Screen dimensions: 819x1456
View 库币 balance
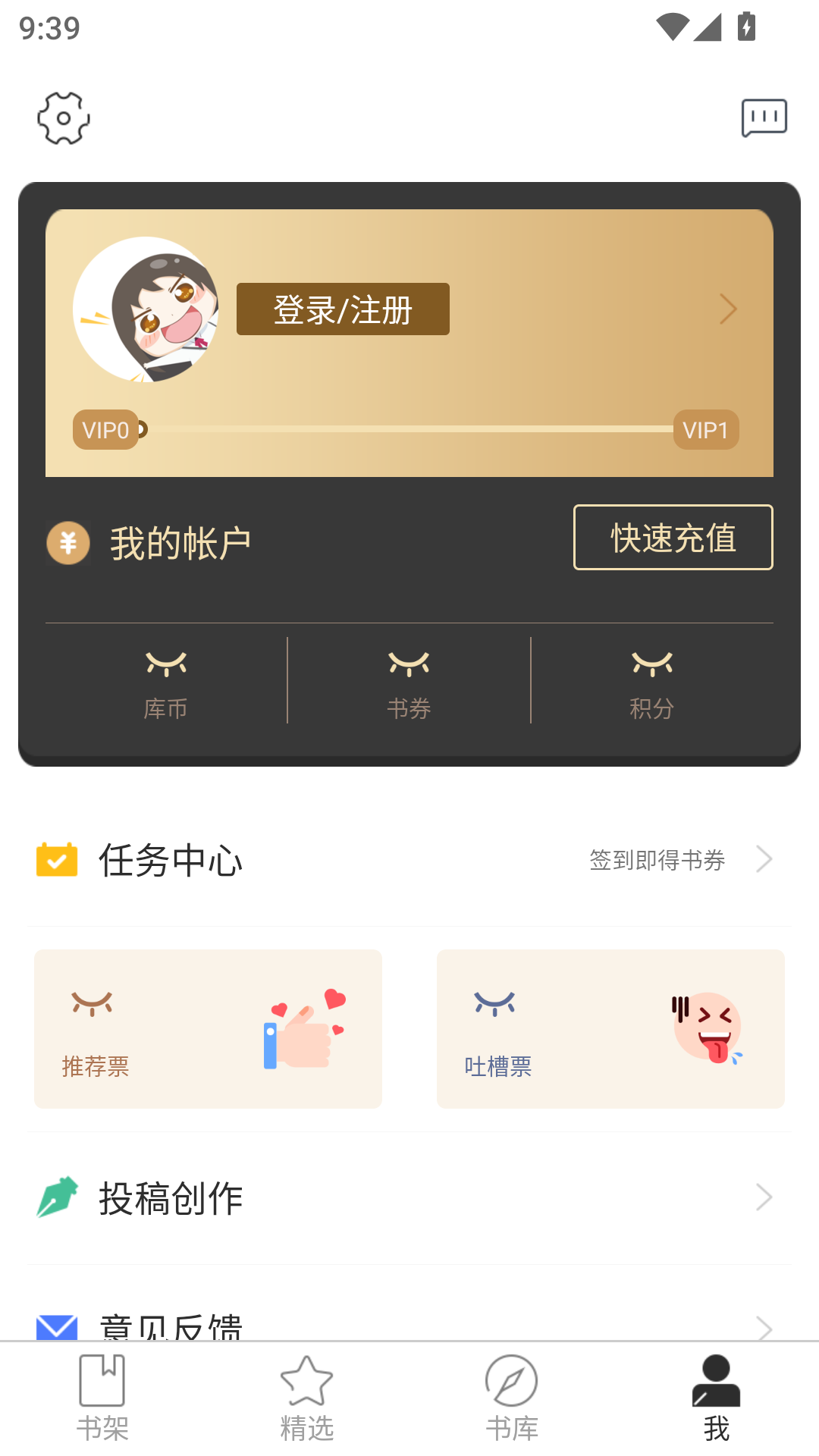[x=166, y=682]
